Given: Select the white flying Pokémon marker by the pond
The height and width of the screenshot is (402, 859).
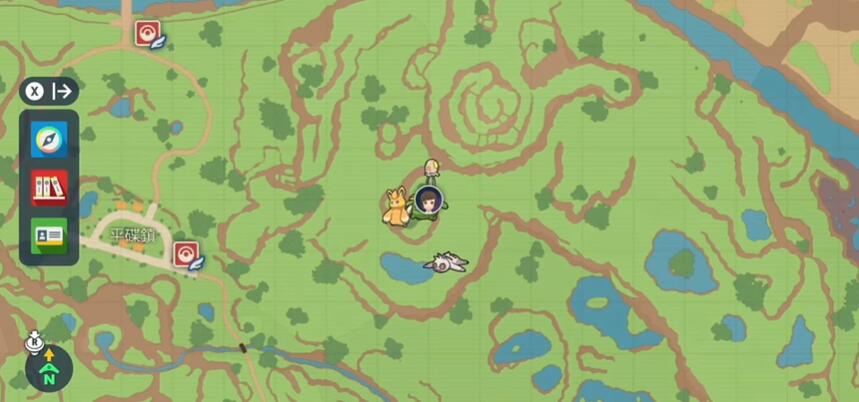Looking at the screenshot, I should coord(444,262).
